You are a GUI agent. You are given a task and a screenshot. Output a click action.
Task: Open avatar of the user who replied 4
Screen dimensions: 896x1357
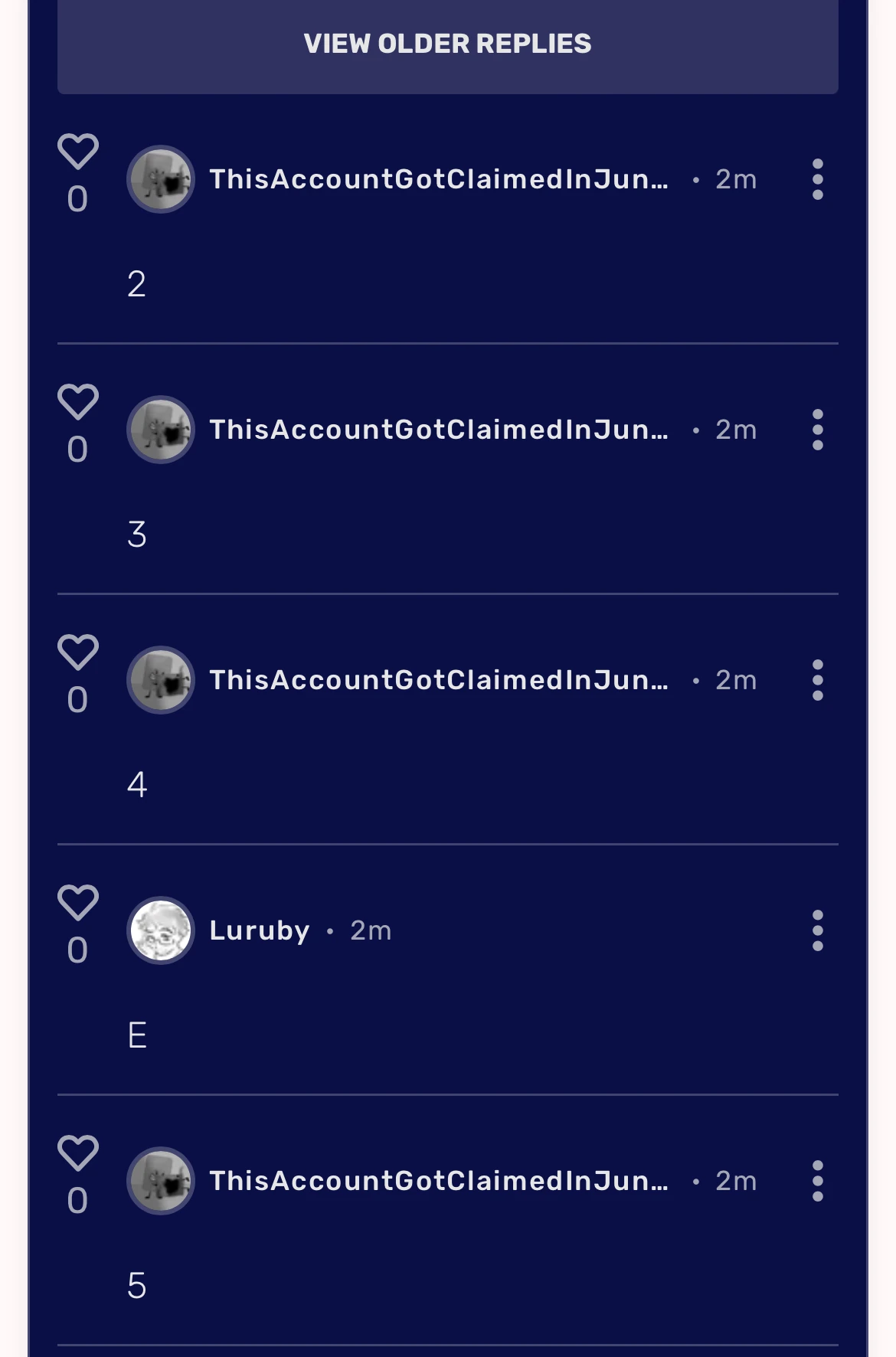pyautogui.click(x=161, y=680)
